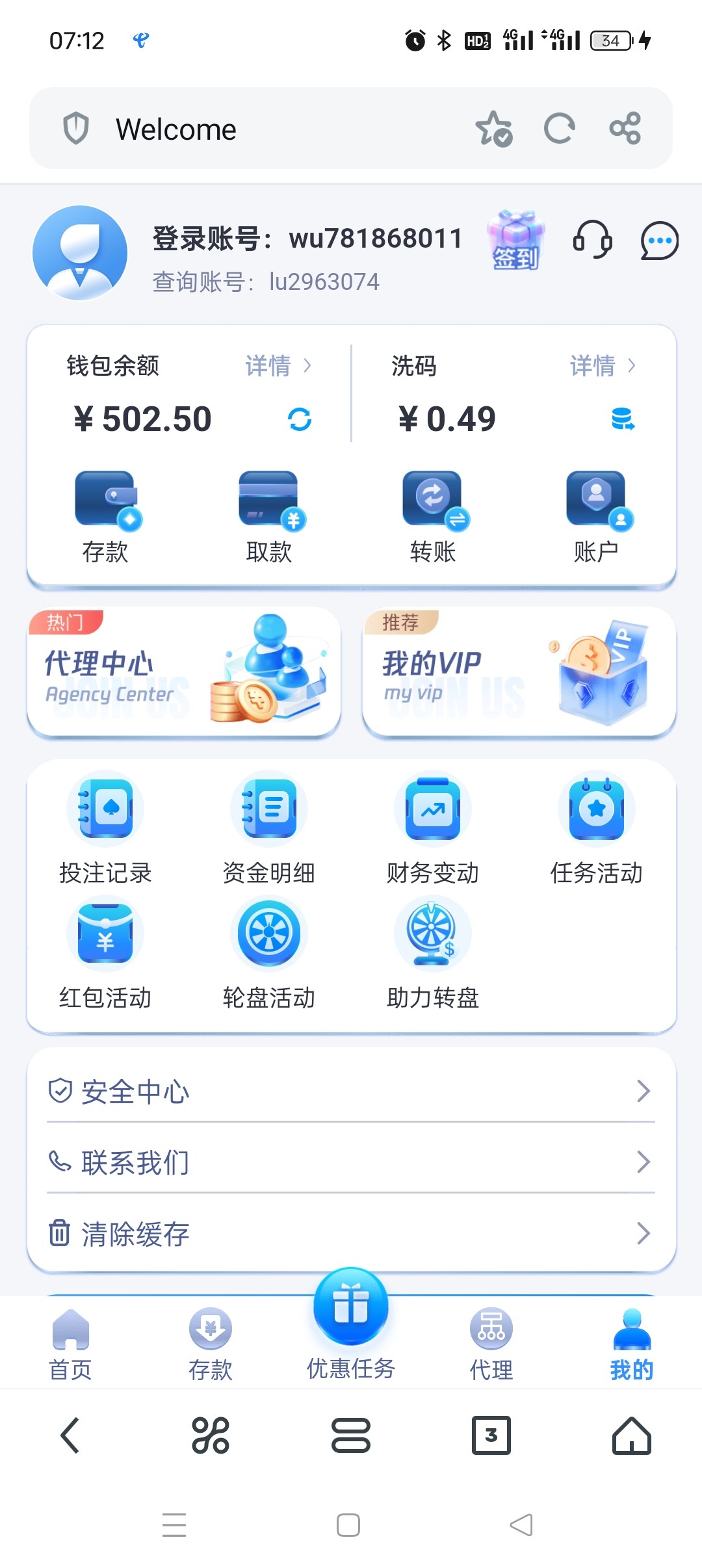View the 我的VIP card
This screenshot has height=1568, width=702.
coord(519,672)
